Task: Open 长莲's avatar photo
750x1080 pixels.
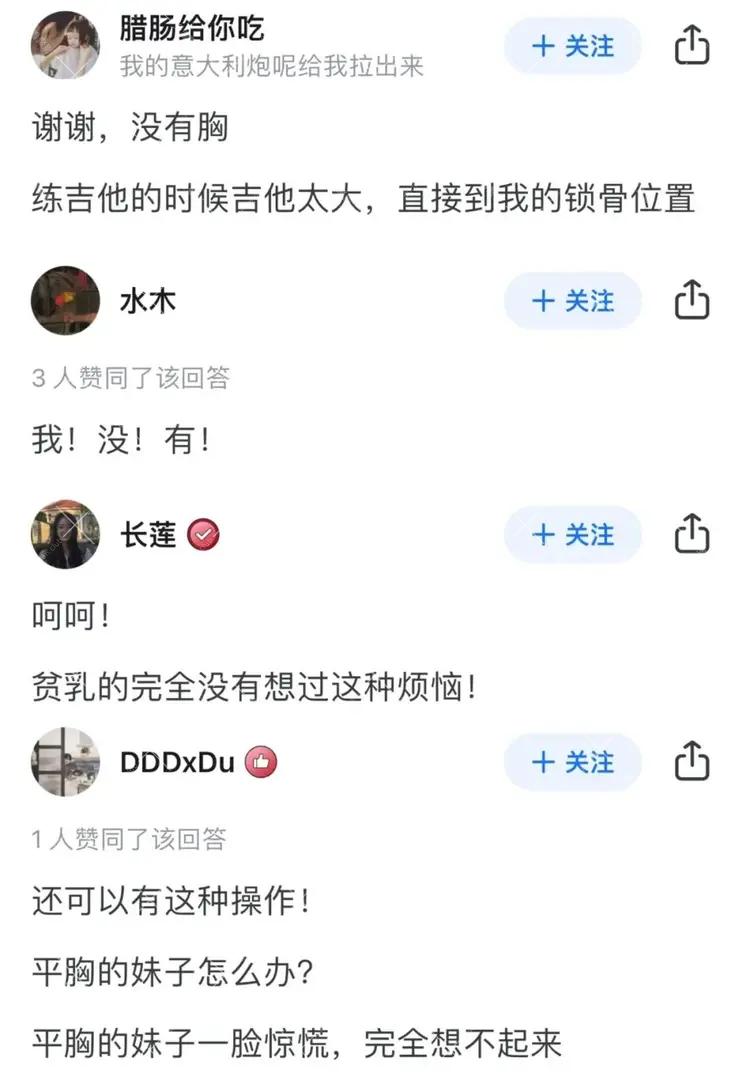Action: [x=65, y=535]
